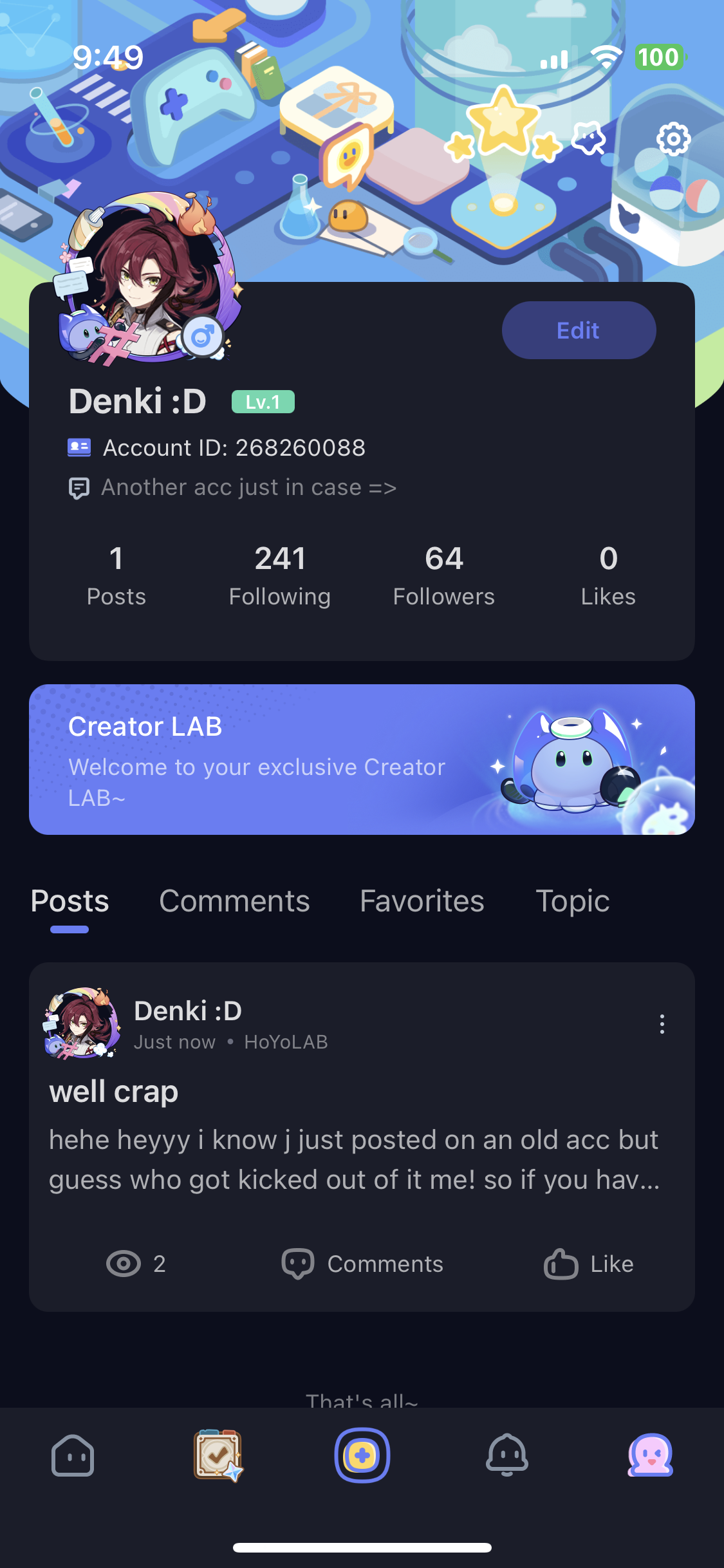Switch to the Topic tab
724x1568 pixels.
(x=572, y=901)
